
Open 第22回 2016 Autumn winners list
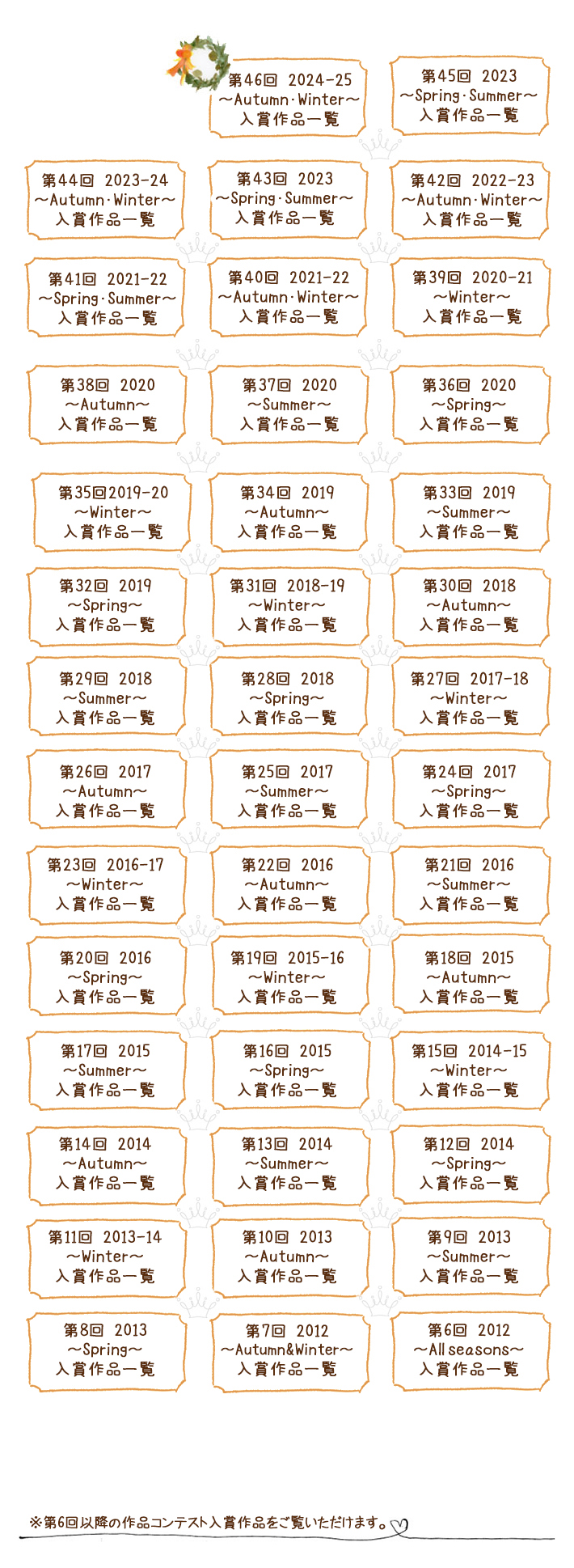click(287, 884)
